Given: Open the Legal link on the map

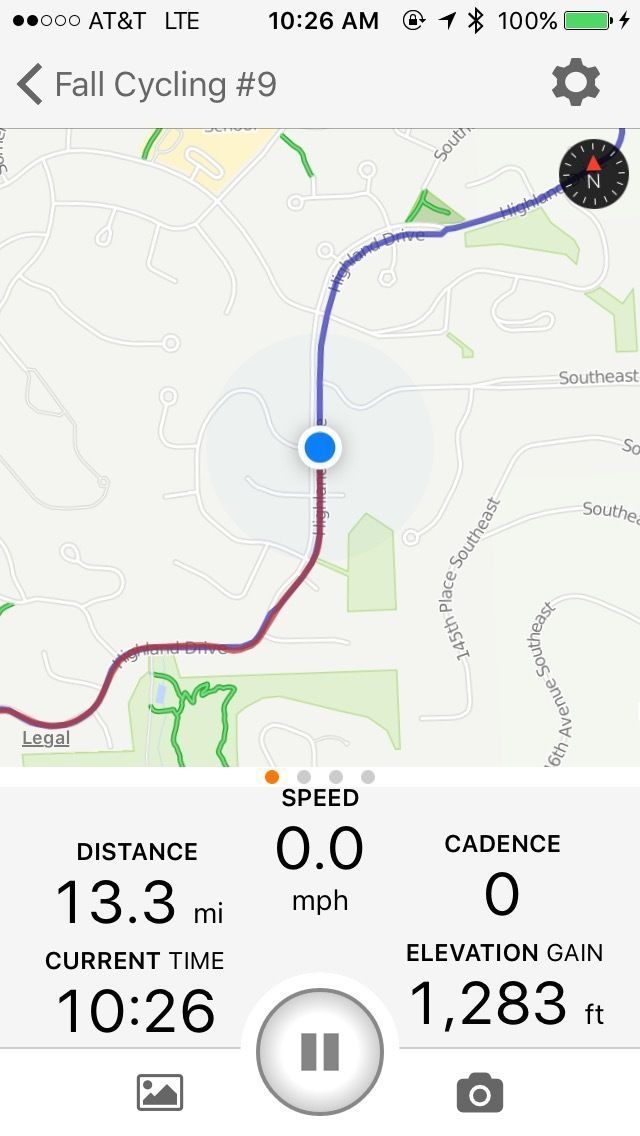Looking at the screenshot, I should pos(46,738).
